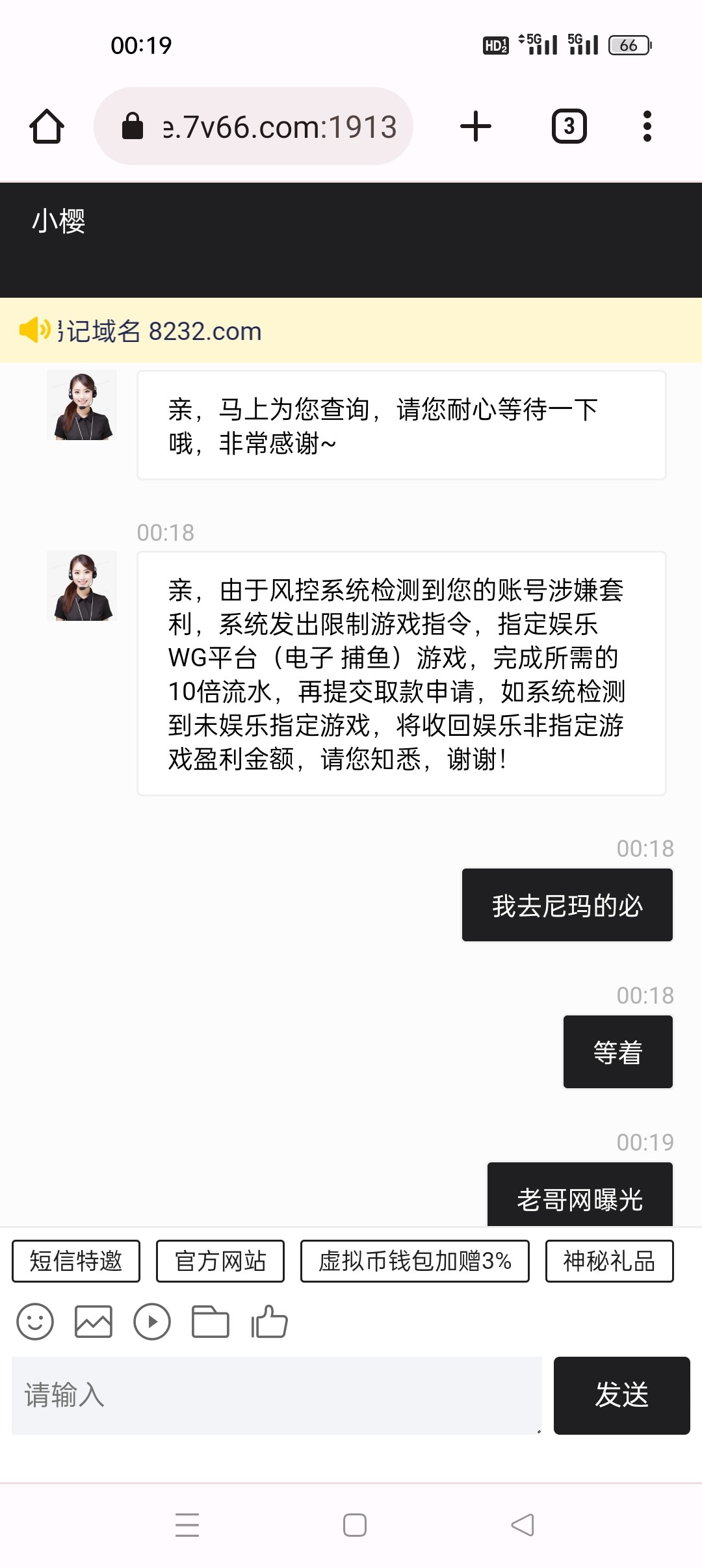This screenshot has width=702, height=1568.
Task: Tap the 虚拟币钱包加赠3% chip
Action: (x=415, y=1261)
